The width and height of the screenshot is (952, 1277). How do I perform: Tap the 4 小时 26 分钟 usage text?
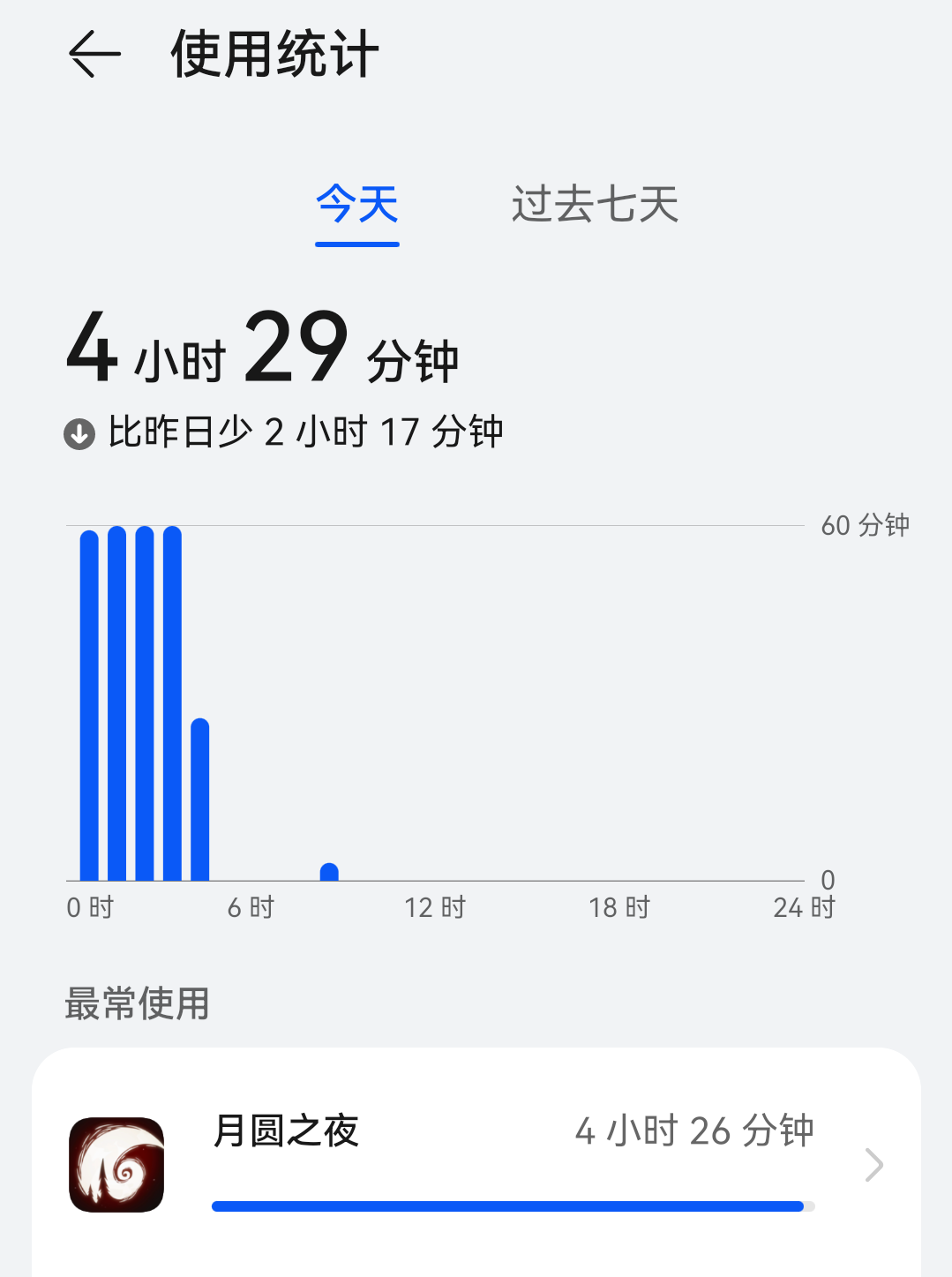click(x=695, y=1131)
